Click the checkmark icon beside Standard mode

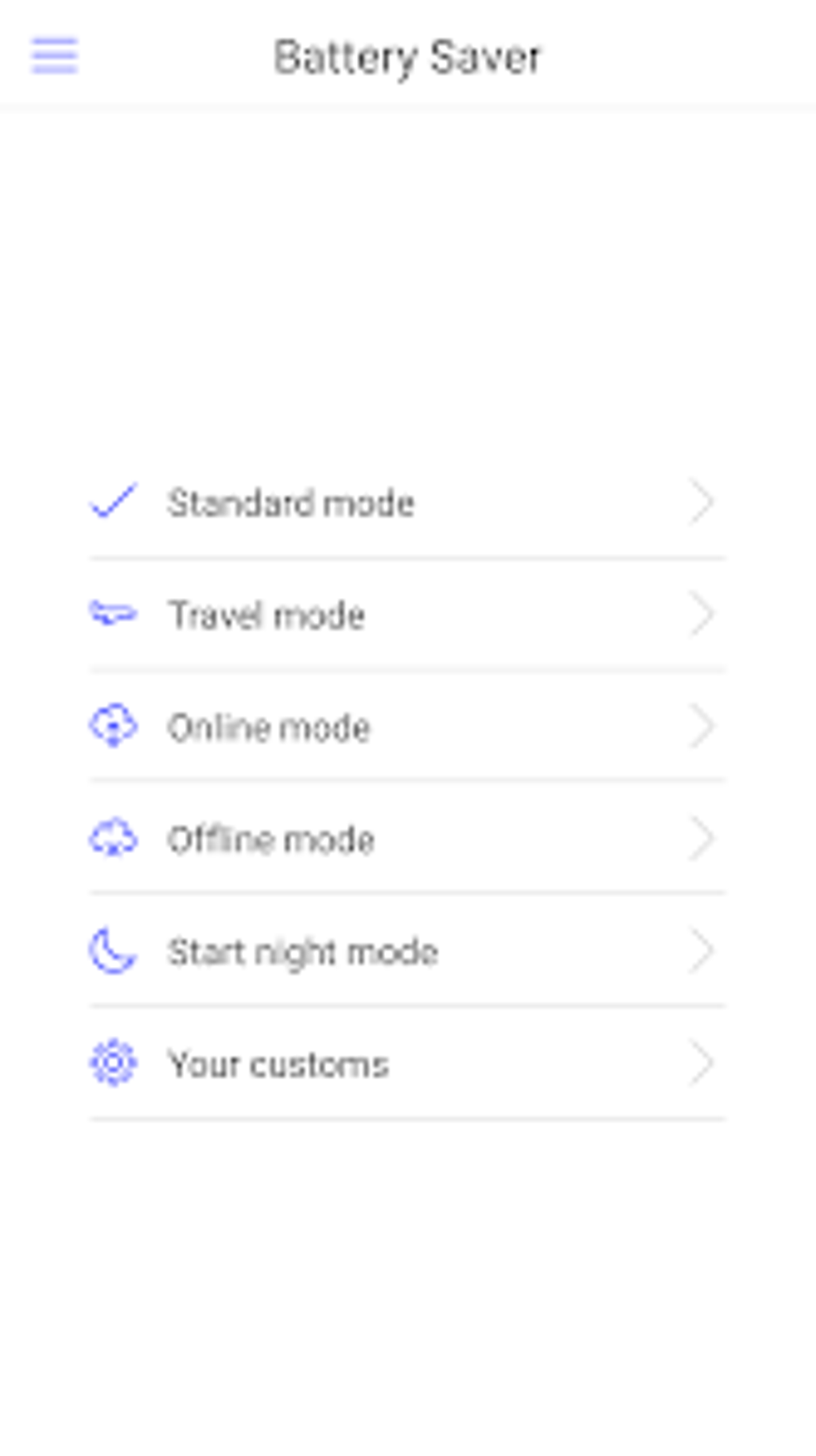113,502
